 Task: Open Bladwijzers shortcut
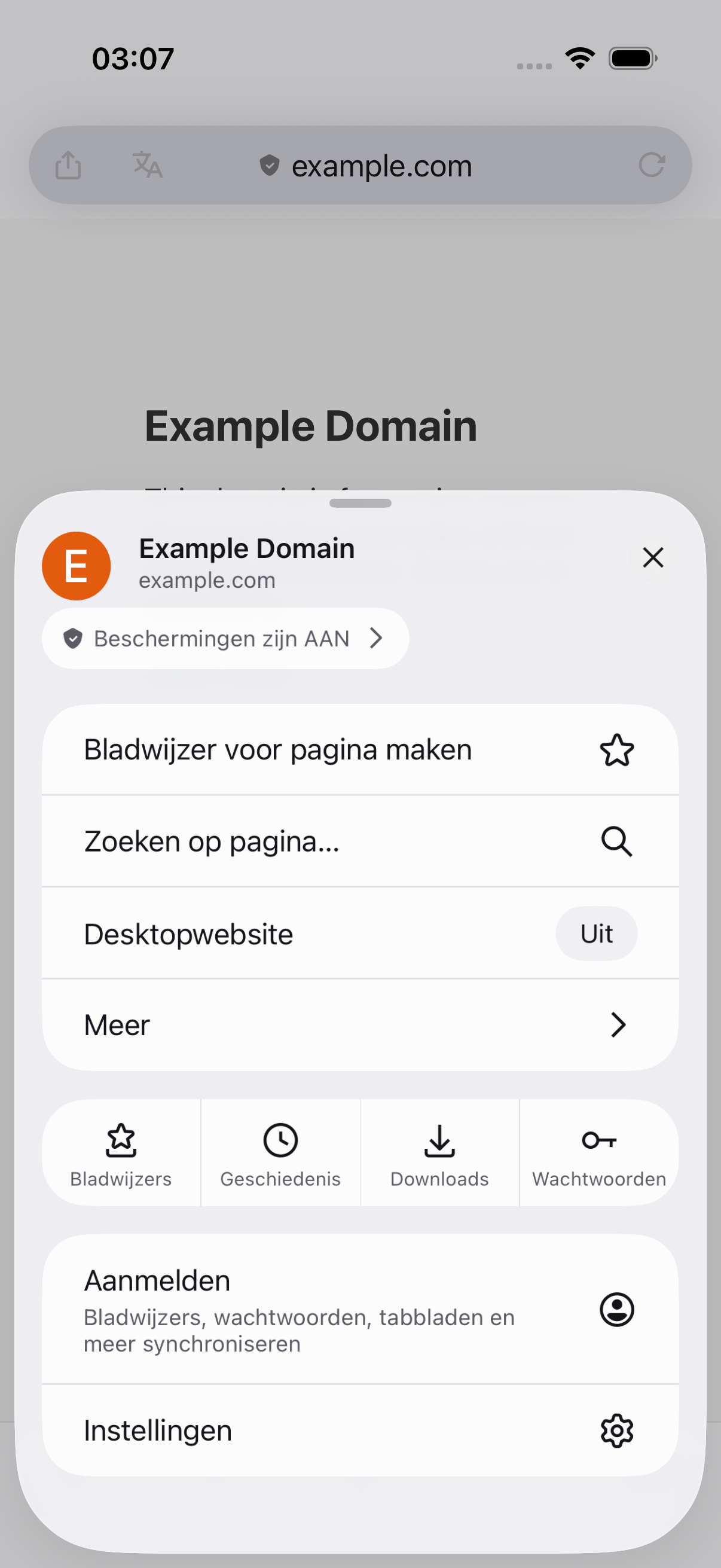pos(121,1153)
